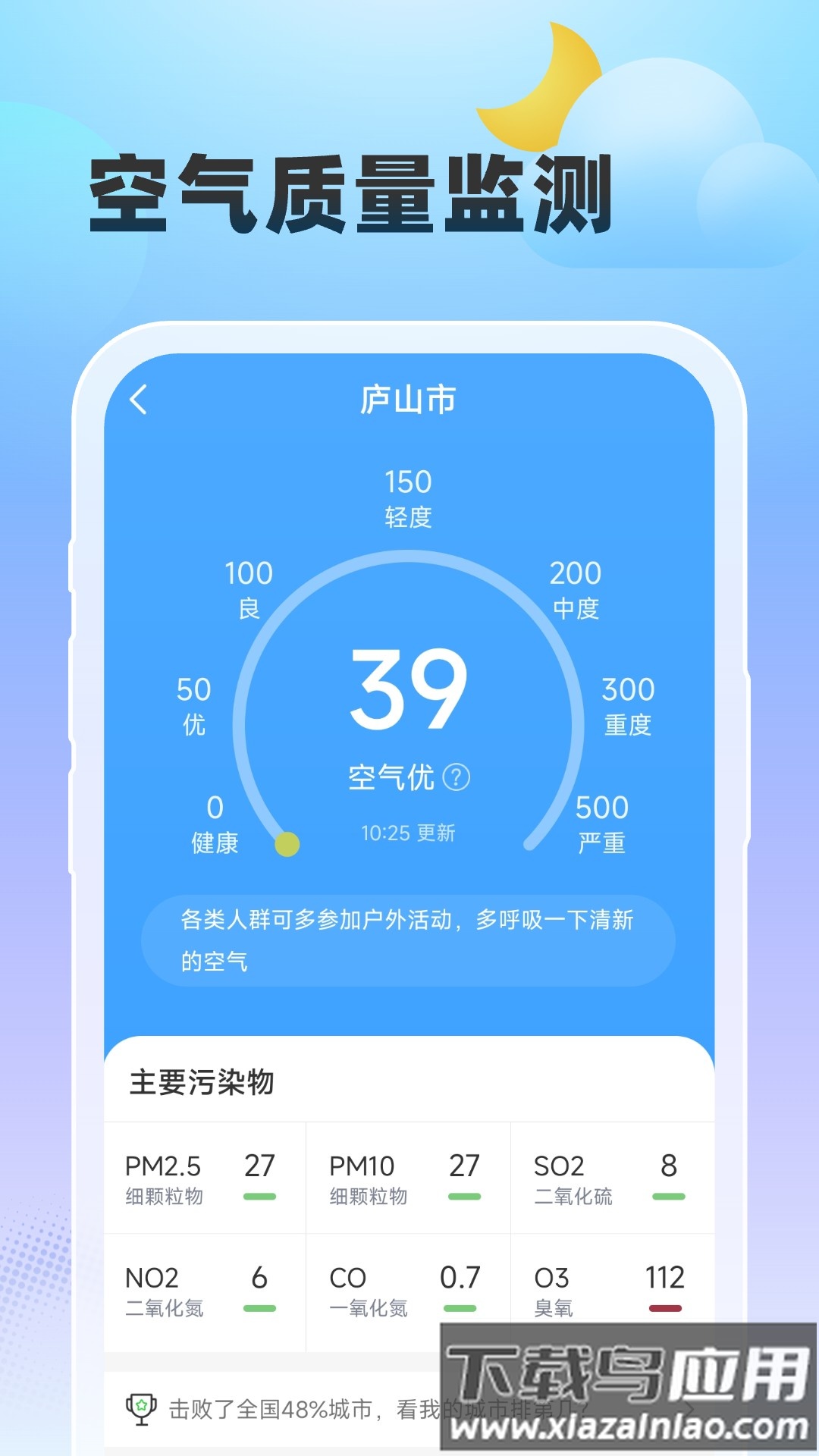Tap the green status bar under PM2.5
This screenshot has width=819, height=1456.
click(x=261, y=1197)
